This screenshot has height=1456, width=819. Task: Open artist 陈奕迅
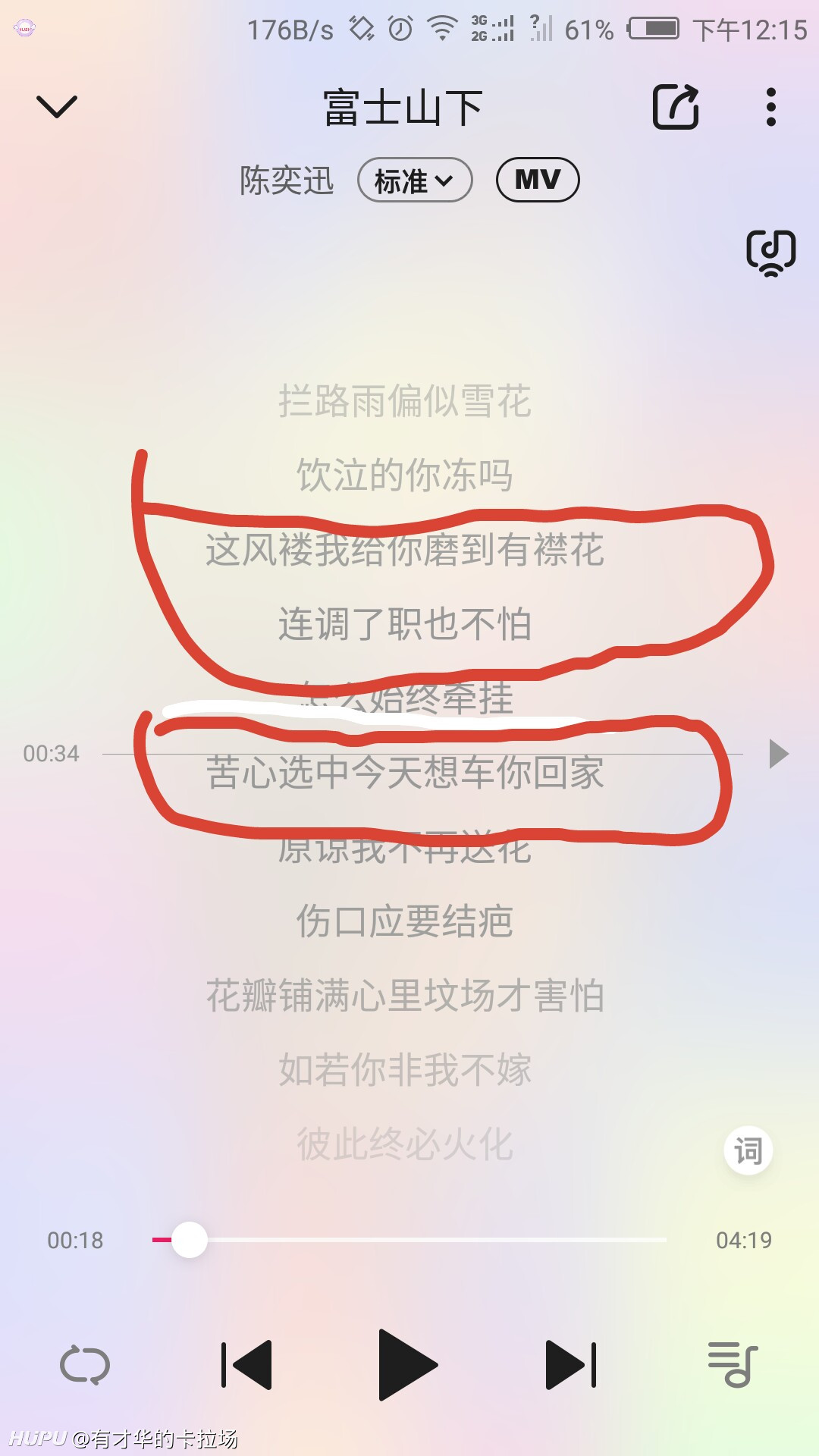pos(287,180)
